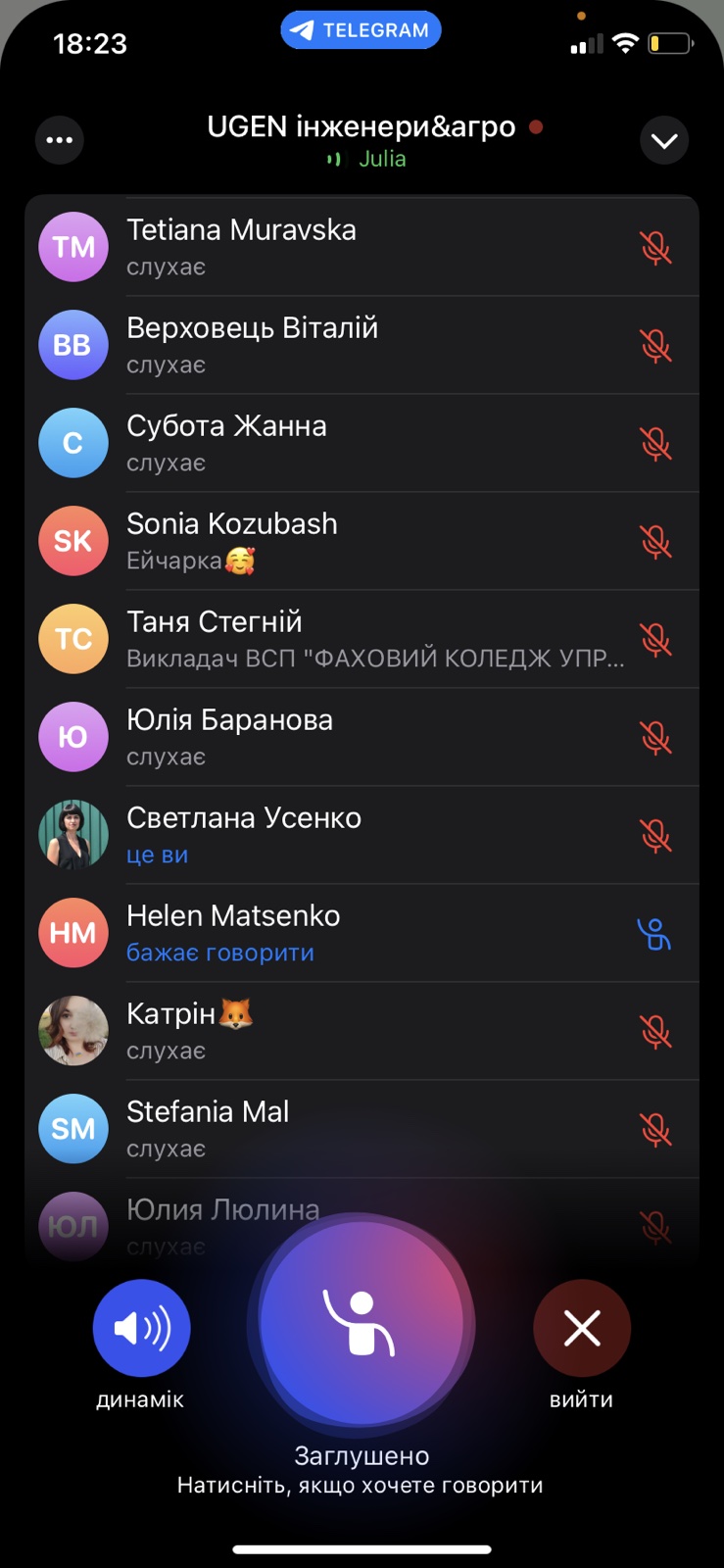Open participant Tetiana Muravska
The height and width of the screenshot is (1568, 724).
[362, 247]
